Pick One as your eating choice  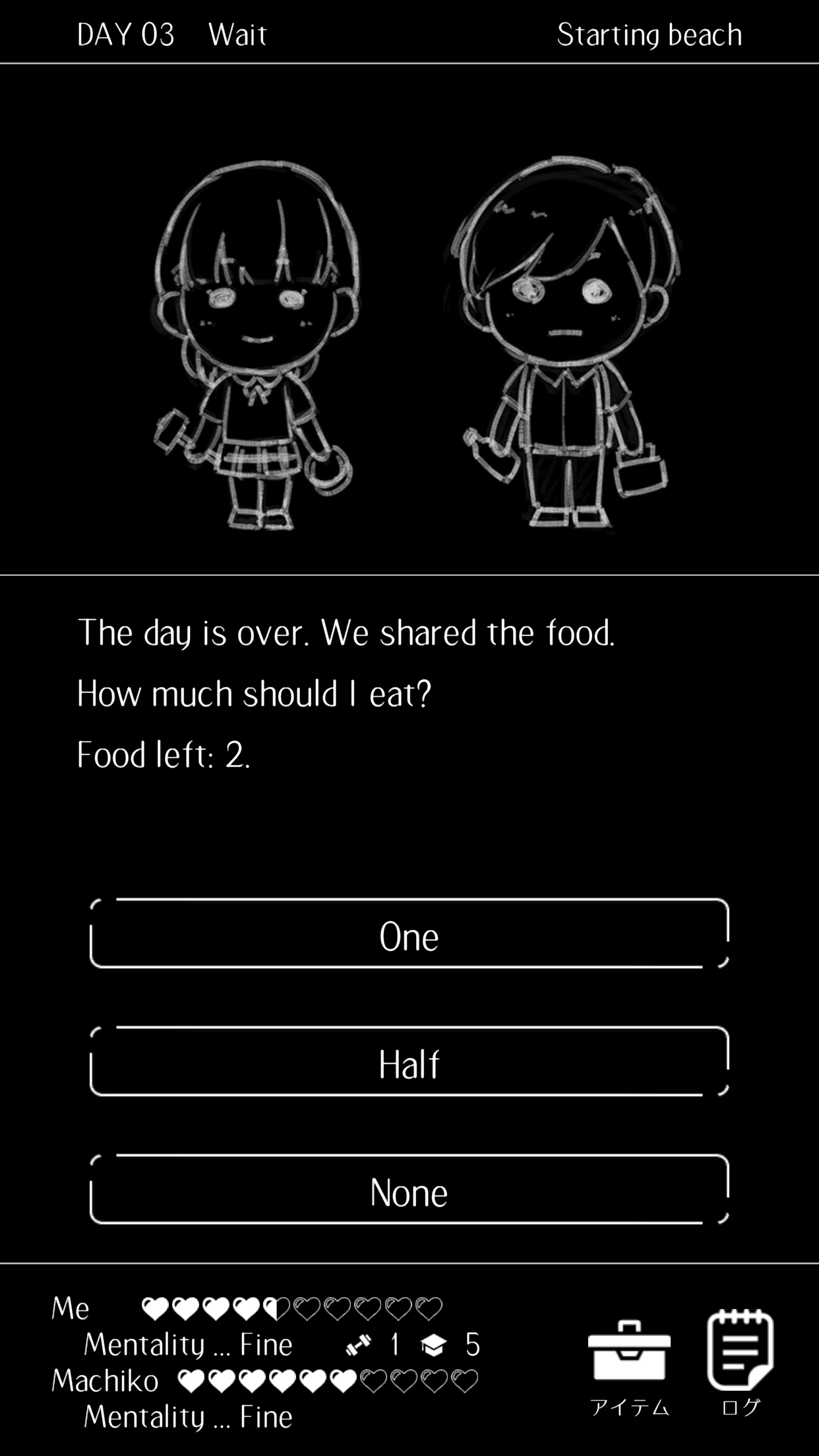click(409, 936)
